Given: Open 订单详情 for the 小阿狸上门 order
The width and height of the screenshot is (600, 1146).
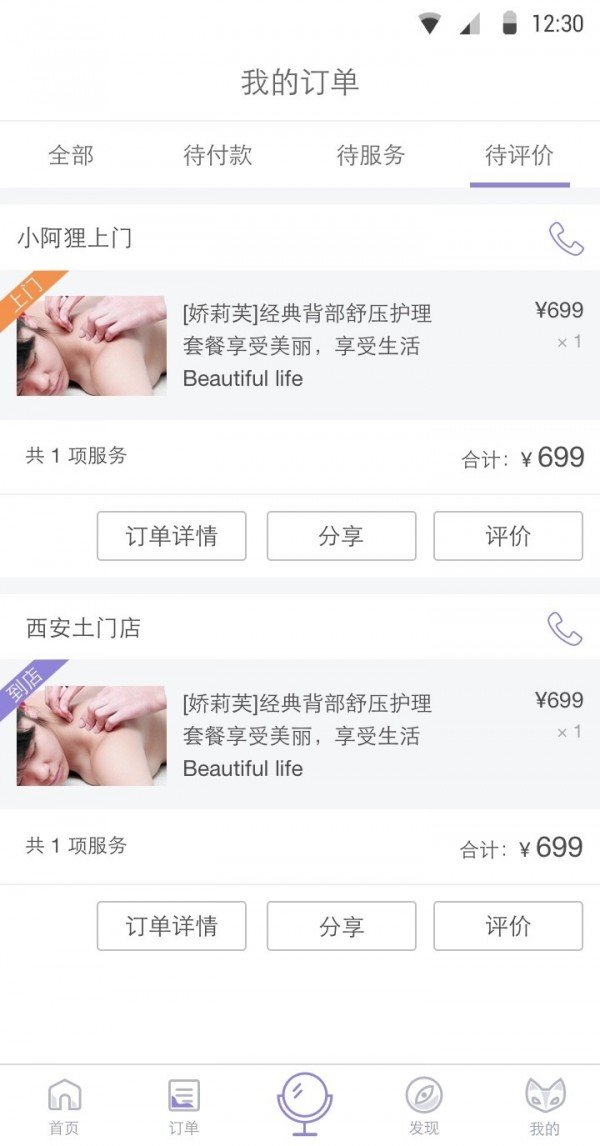Looking at the screenshot, I should tap(172, 536).
